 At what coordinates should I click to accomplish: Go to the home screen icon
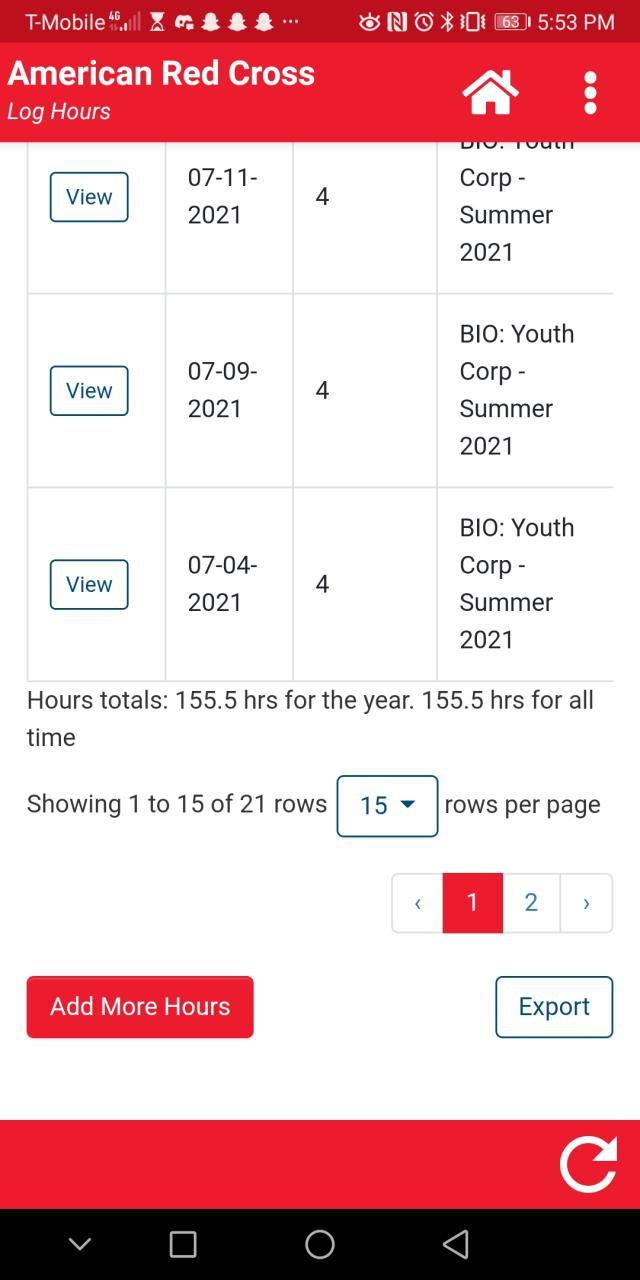[490, 92]
